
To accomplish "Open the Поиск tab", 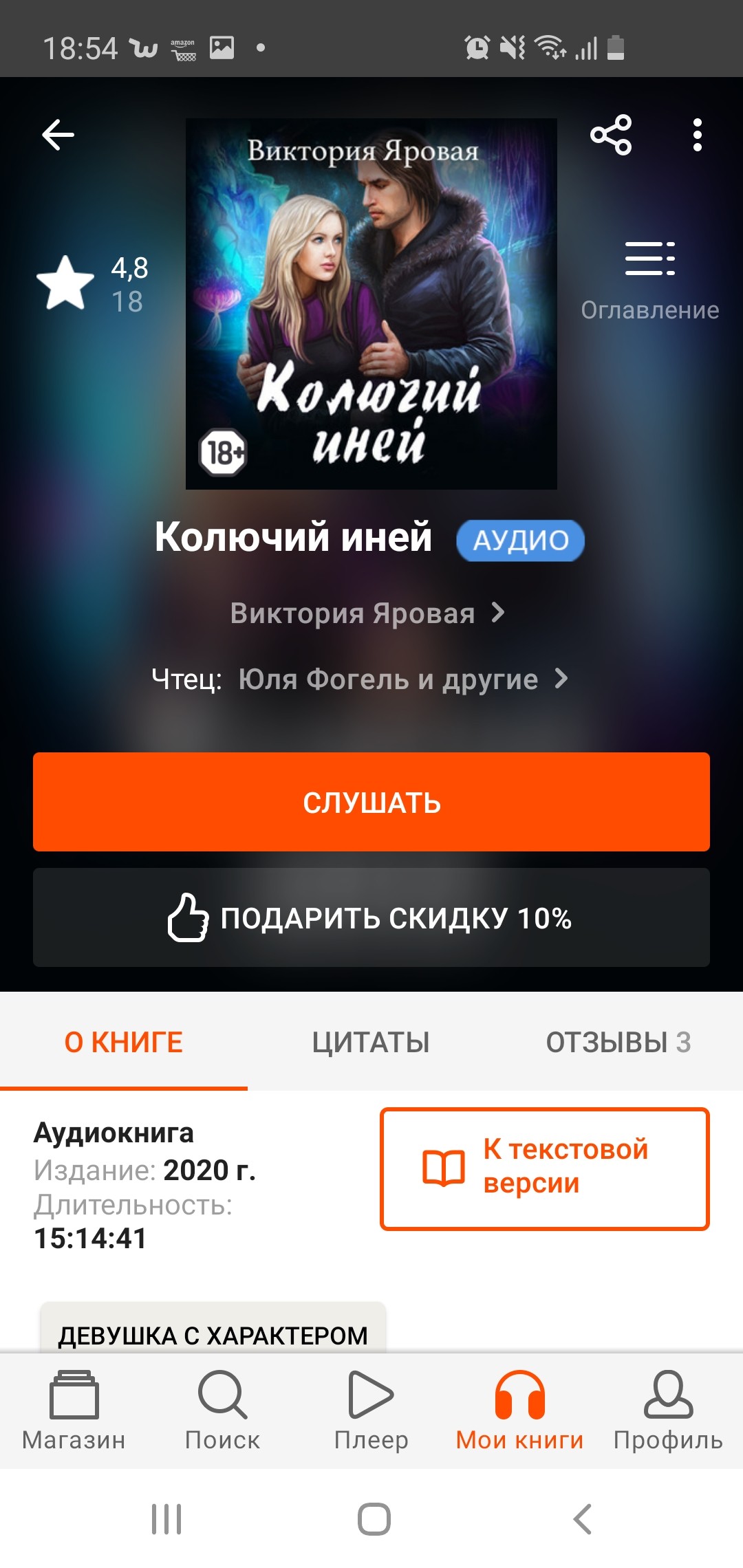I will (222, 1411).
